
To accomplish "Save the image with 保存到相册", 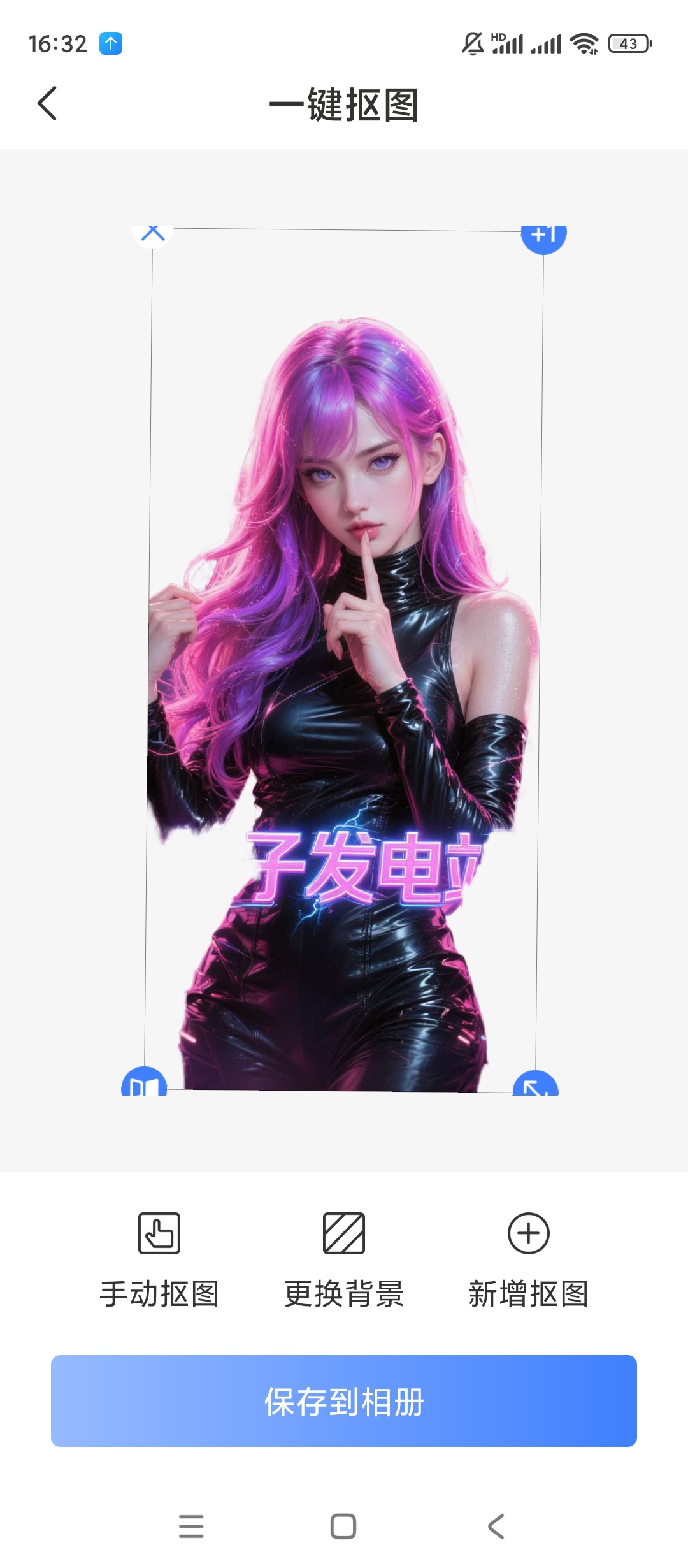I will click(344, 1401).
